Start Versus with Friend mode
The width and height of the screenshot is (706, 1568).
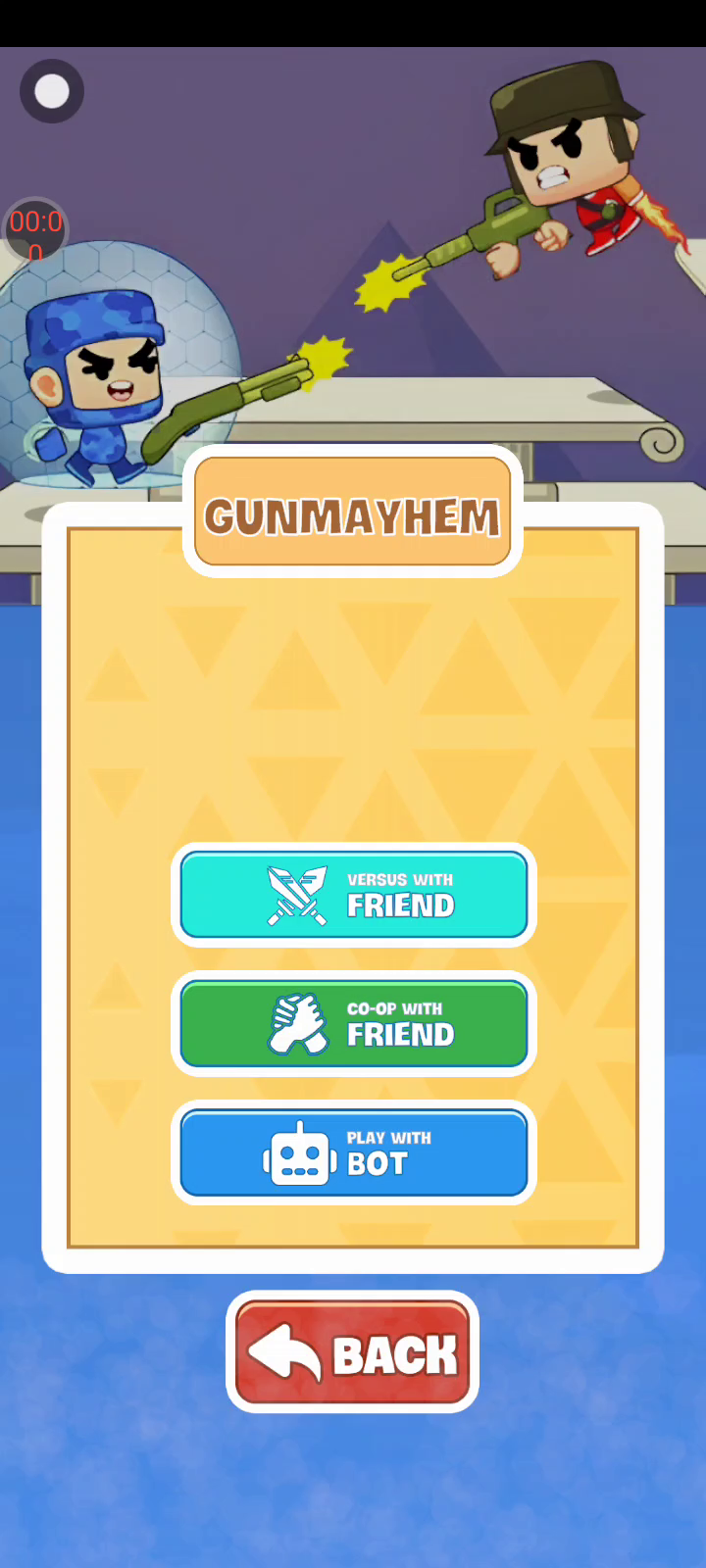click(353, 895)
